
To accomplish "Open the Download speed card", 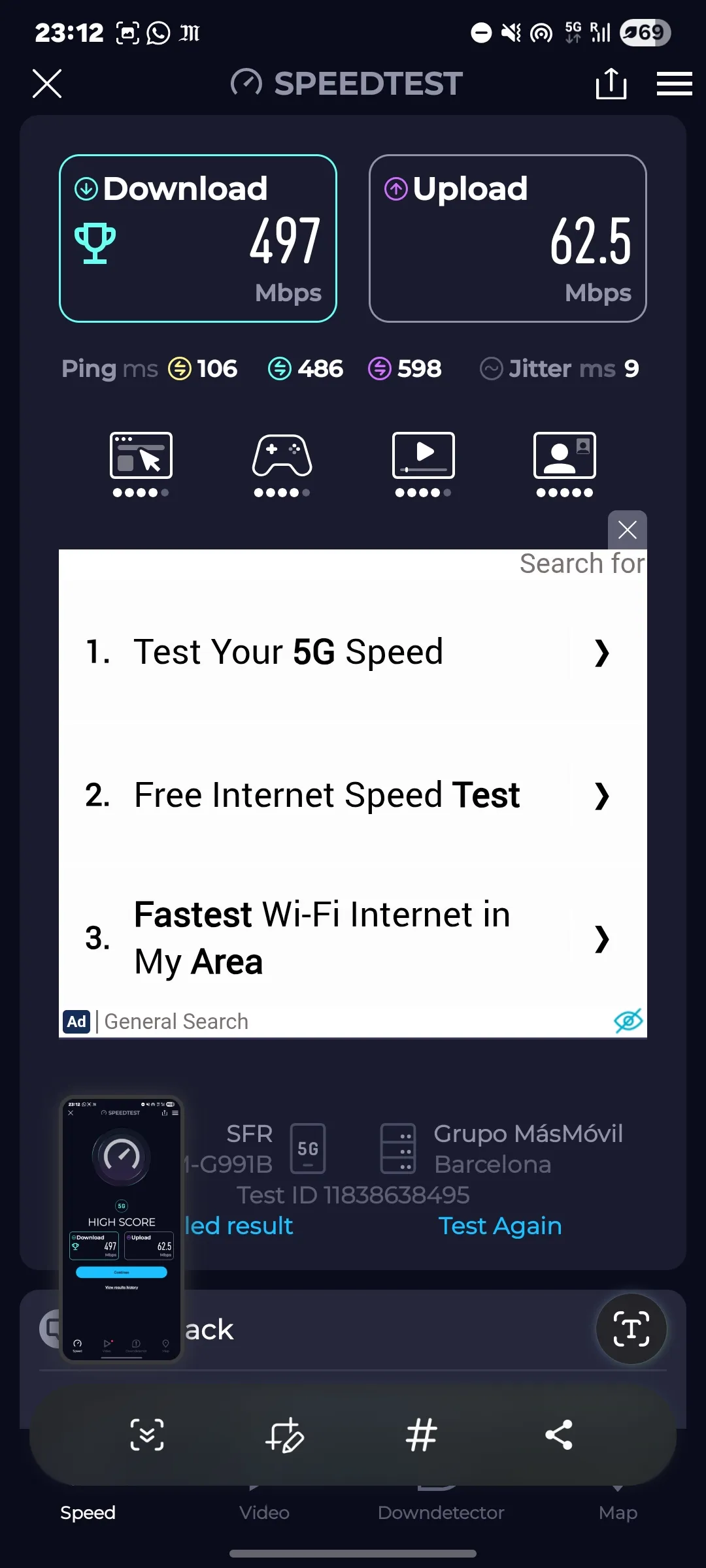I will [198, 238].
